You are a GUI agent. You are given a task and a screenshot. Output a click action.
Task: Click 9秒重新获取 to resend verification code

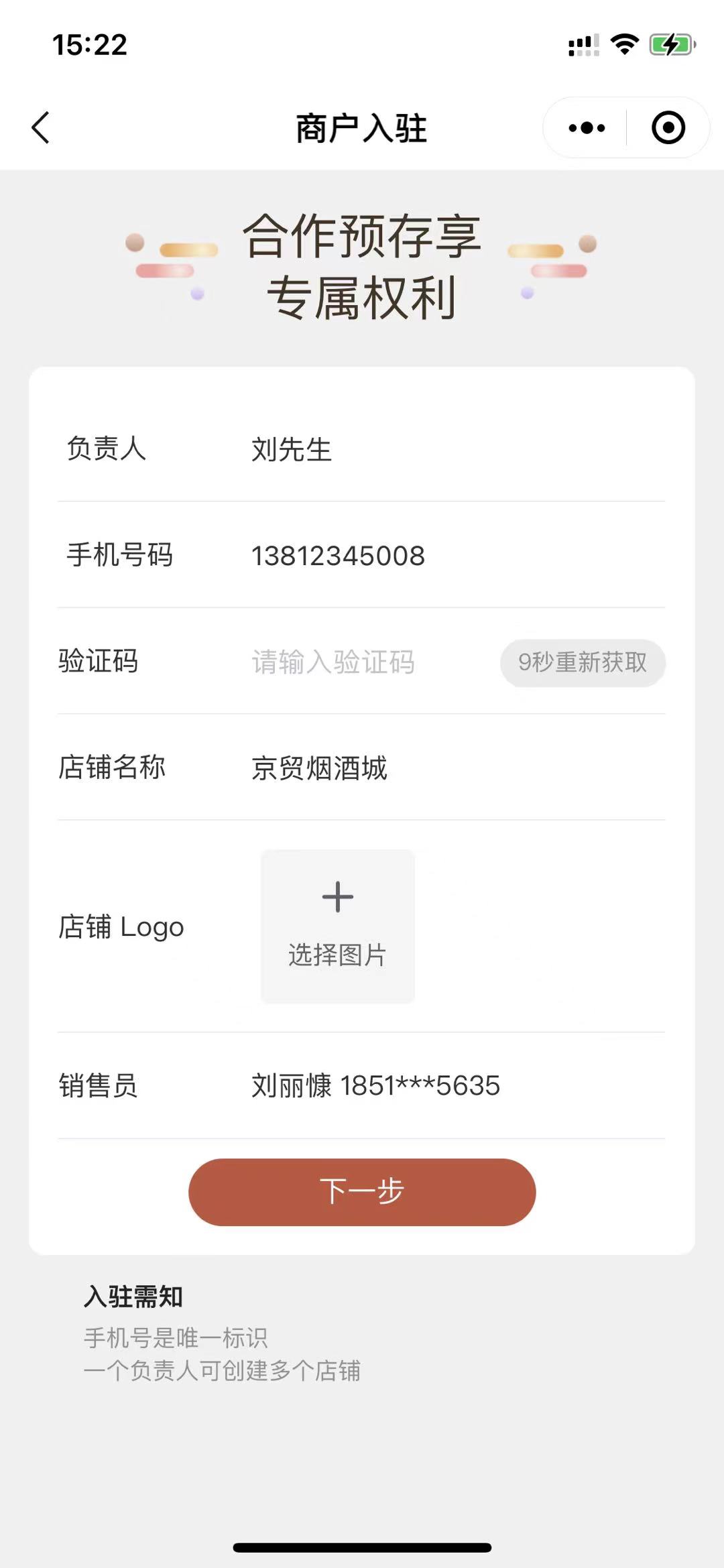[x=582, y=662]
